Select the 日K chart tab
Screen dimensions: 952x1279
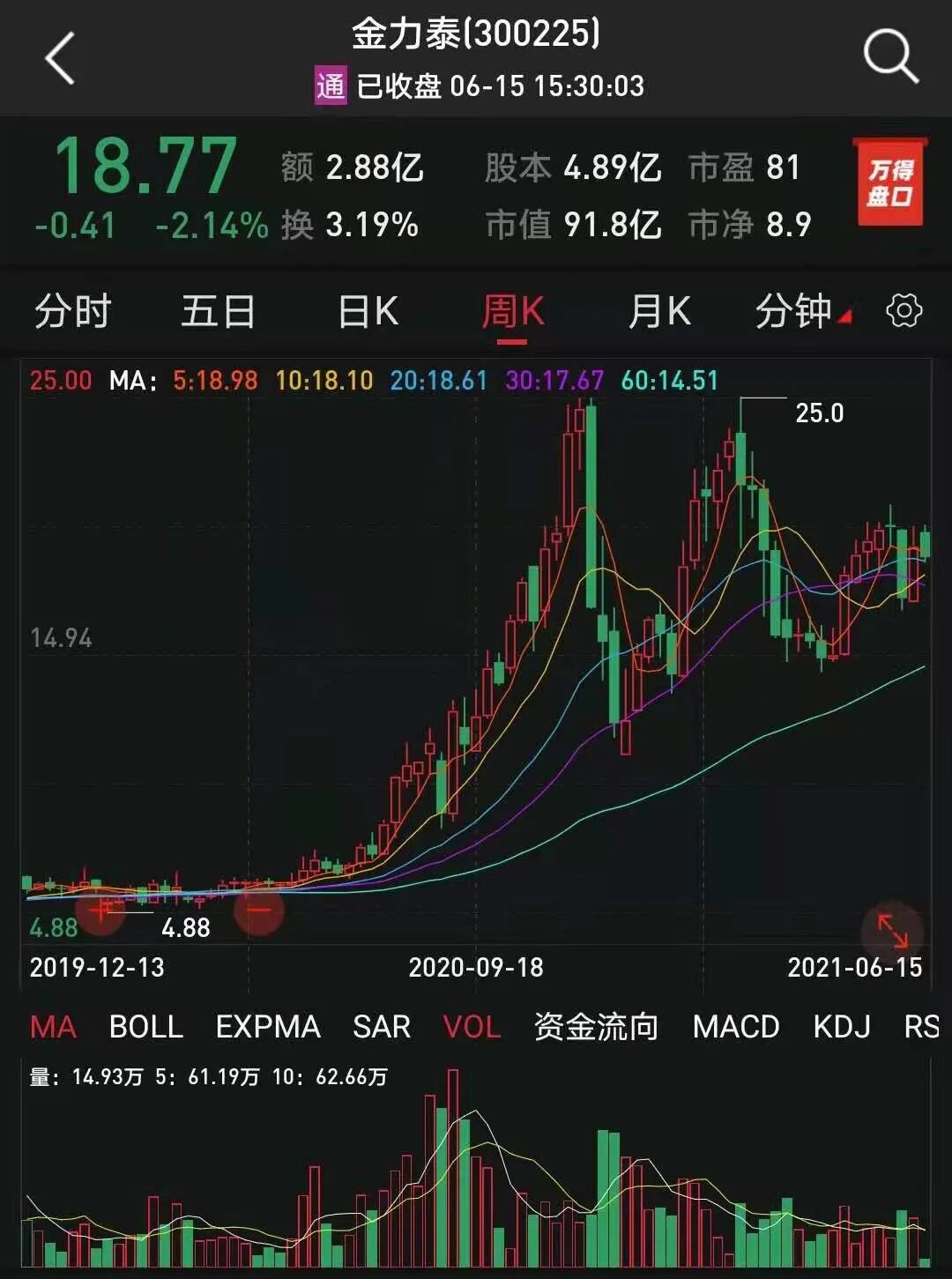tap(368, 311)
